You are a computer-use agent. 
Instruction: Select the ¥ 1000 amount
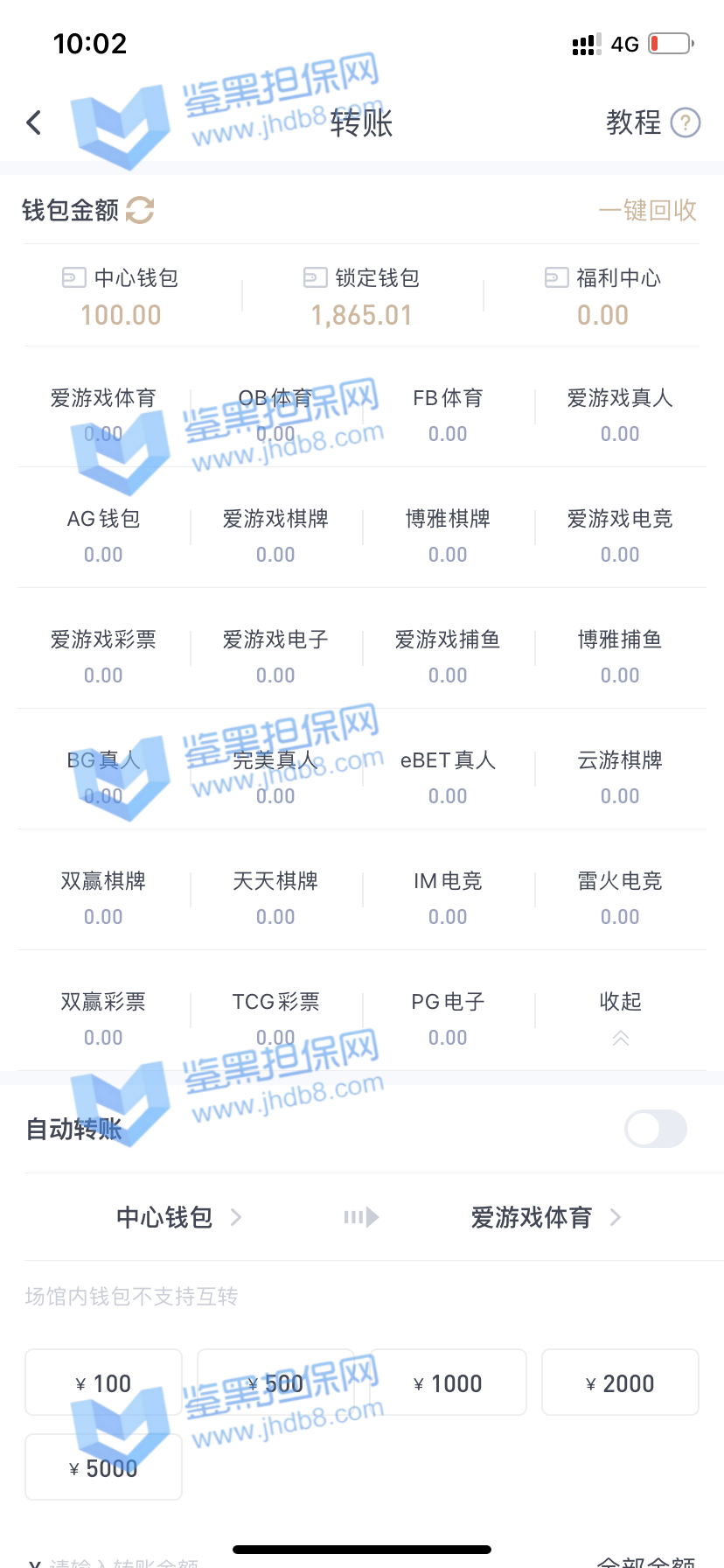[448, 1382]
